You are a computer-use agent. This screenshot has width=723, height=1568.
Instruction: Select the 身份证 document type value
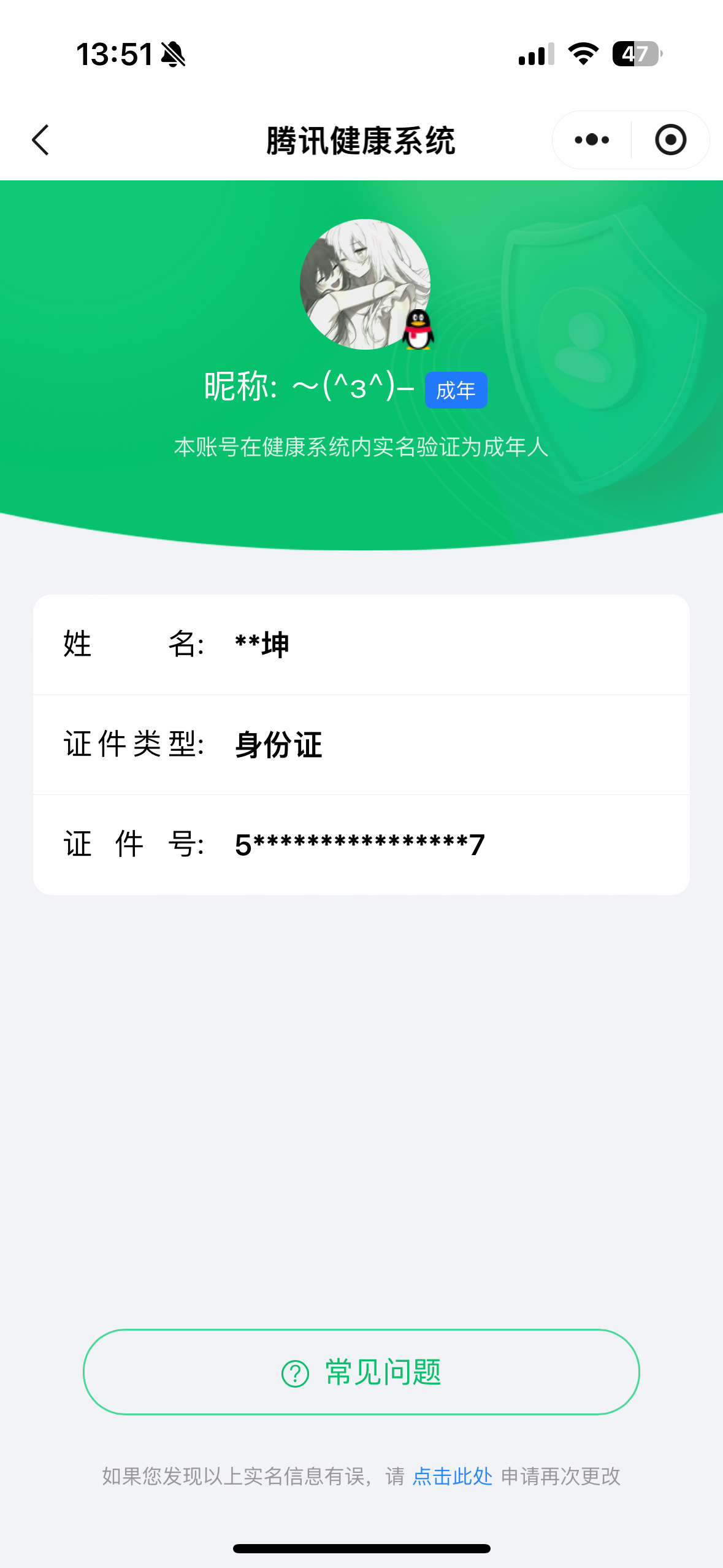(277, 744)
